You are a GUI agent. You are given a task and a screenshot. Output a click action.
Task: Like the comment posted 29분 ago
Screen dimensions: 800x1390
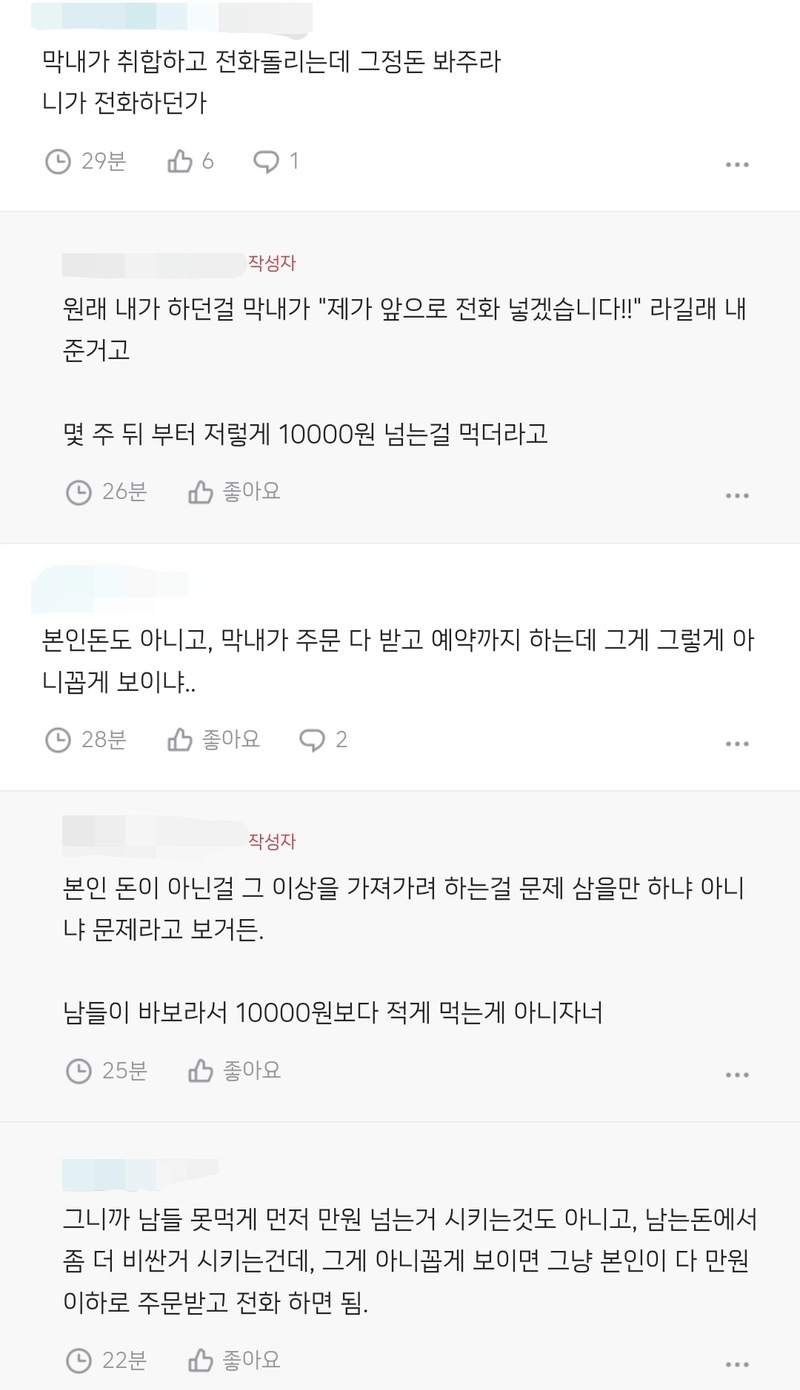[x=190, y=161]
